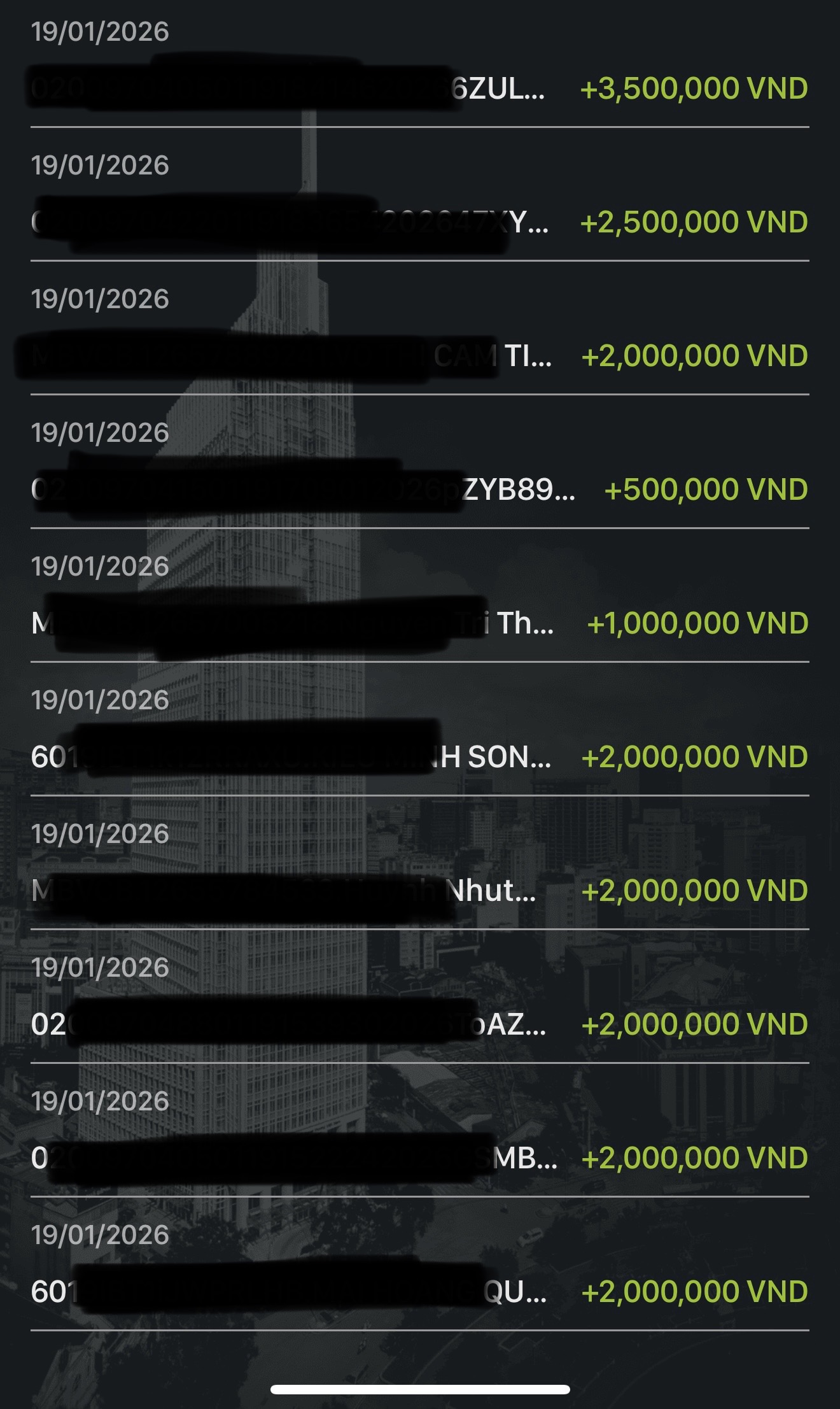Open the 2,000,000 VND transaction ending QU
This screenshot has width=840, height=1409.
click(694, 1292)
